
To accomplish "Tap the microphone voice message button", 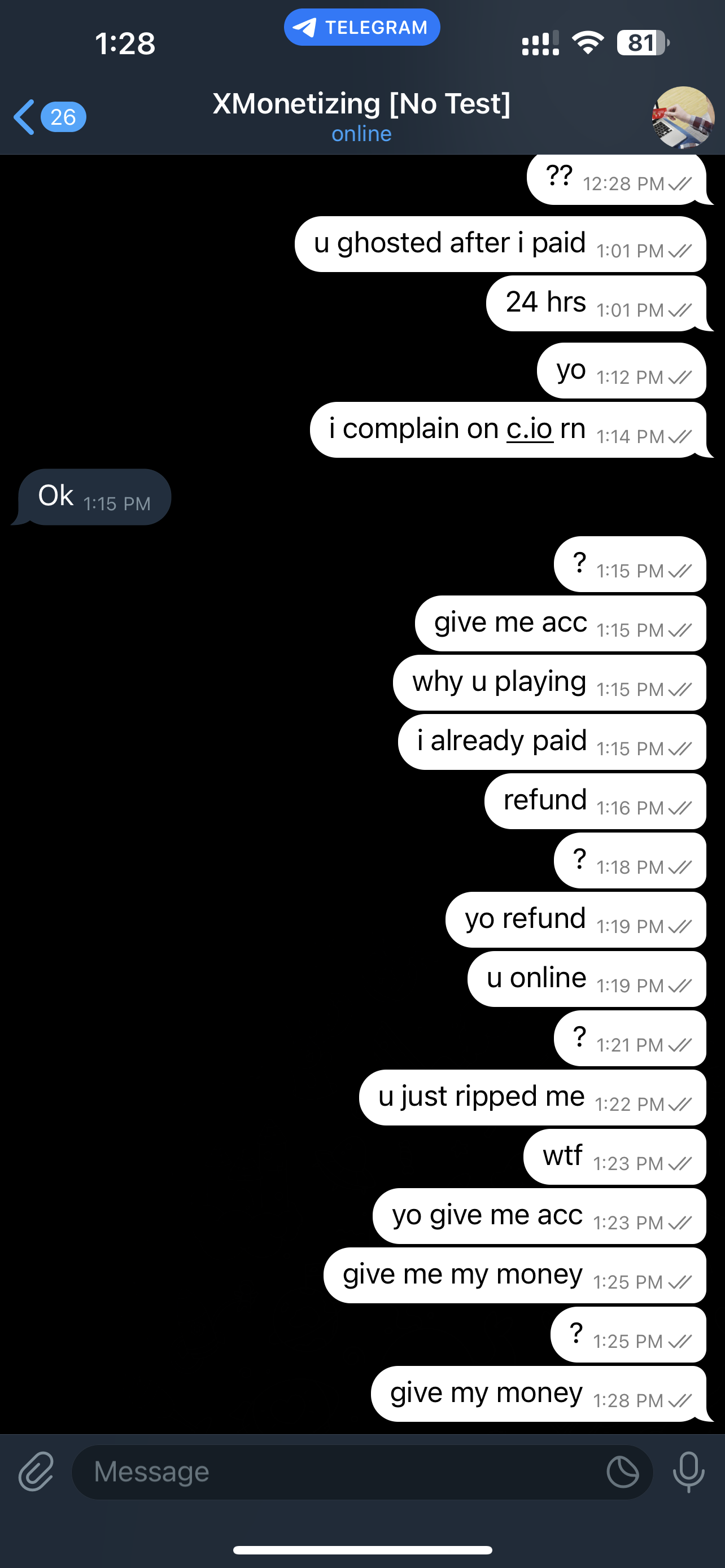I will tap(688, 1473).
